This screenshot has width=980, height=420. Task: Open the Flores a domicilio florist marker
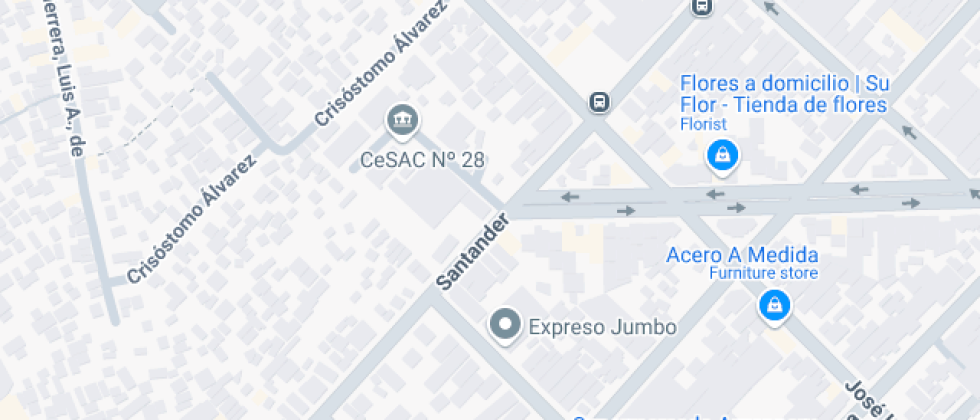click(x=721, y=155)
